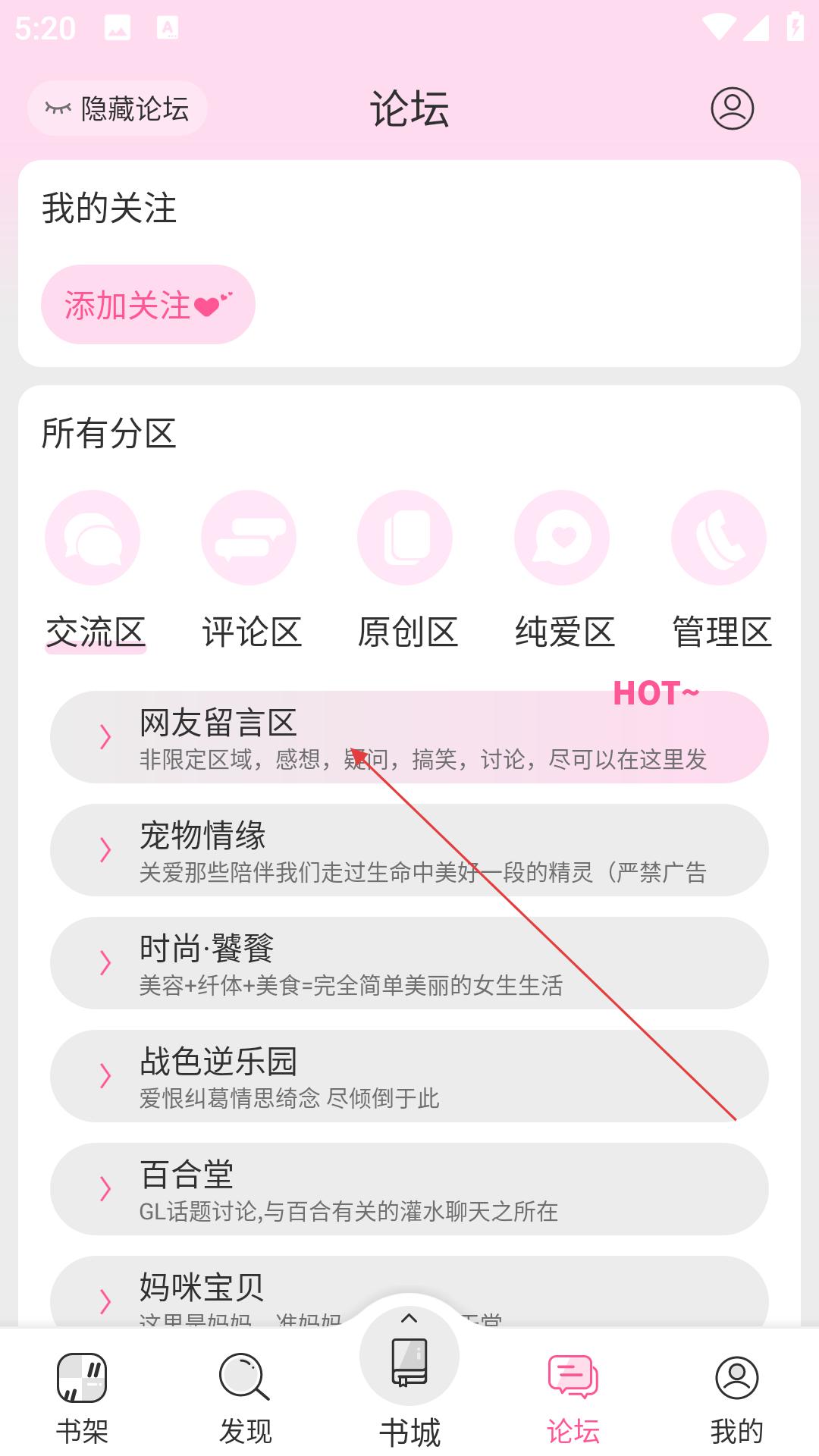
Task: Select the 论坛 bottom tab
Action: click(573, 1397)
